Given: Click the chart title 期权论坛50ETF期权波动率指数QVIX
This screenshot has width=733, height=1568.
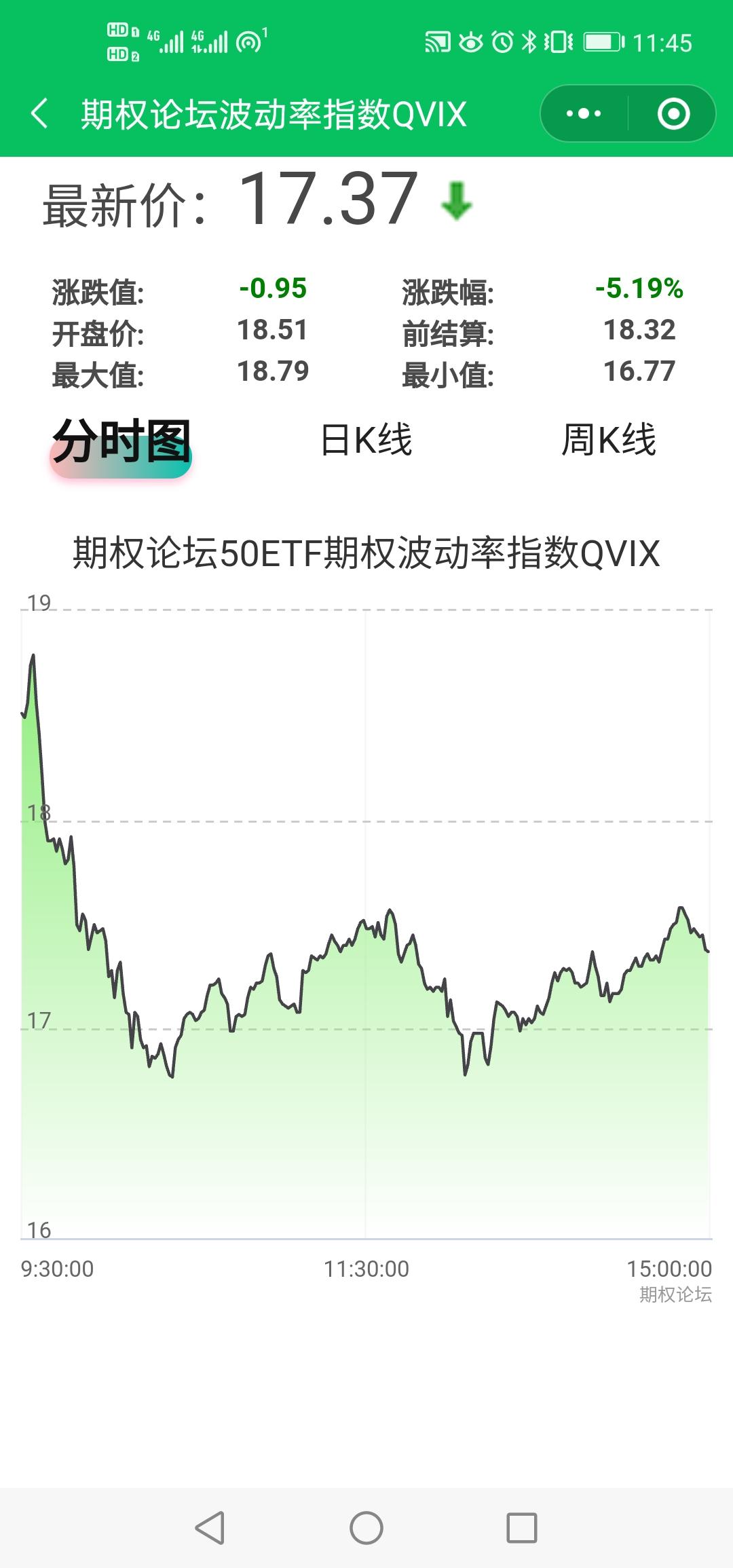Looking at the screenshot, I should coord(366,555).
